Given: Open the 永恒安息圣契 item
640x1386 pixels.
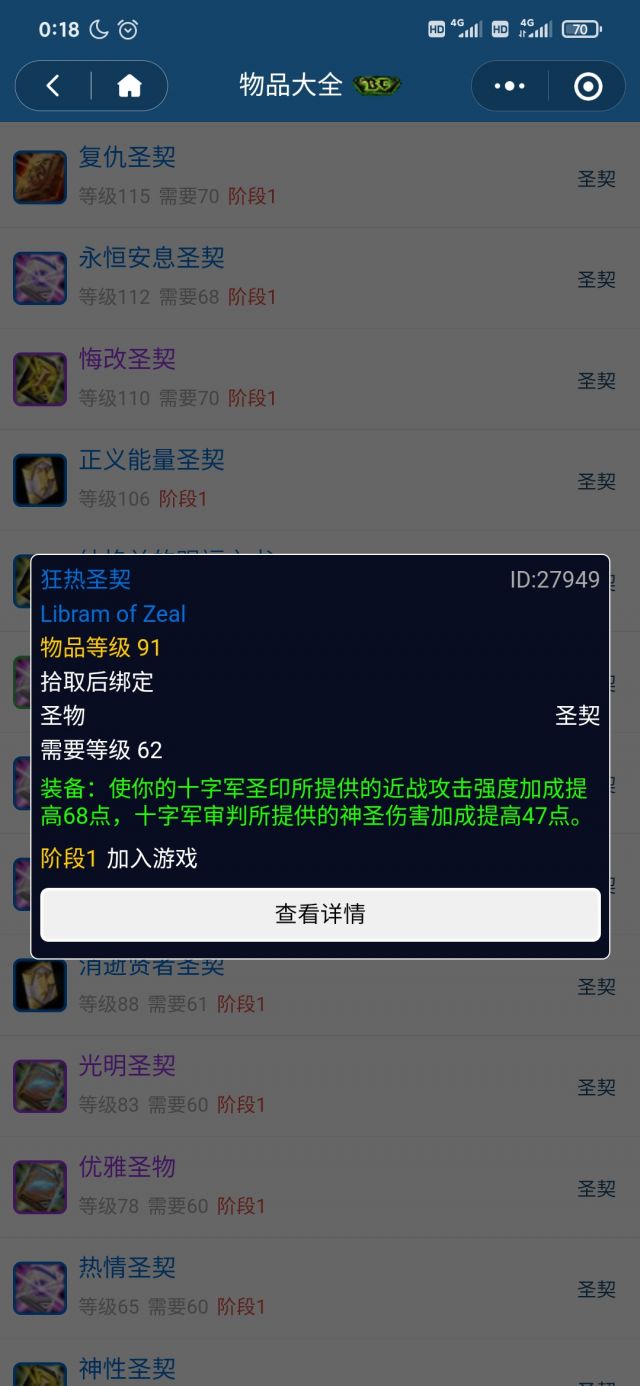Looking at the screenshot, I should tap(151, 259).
